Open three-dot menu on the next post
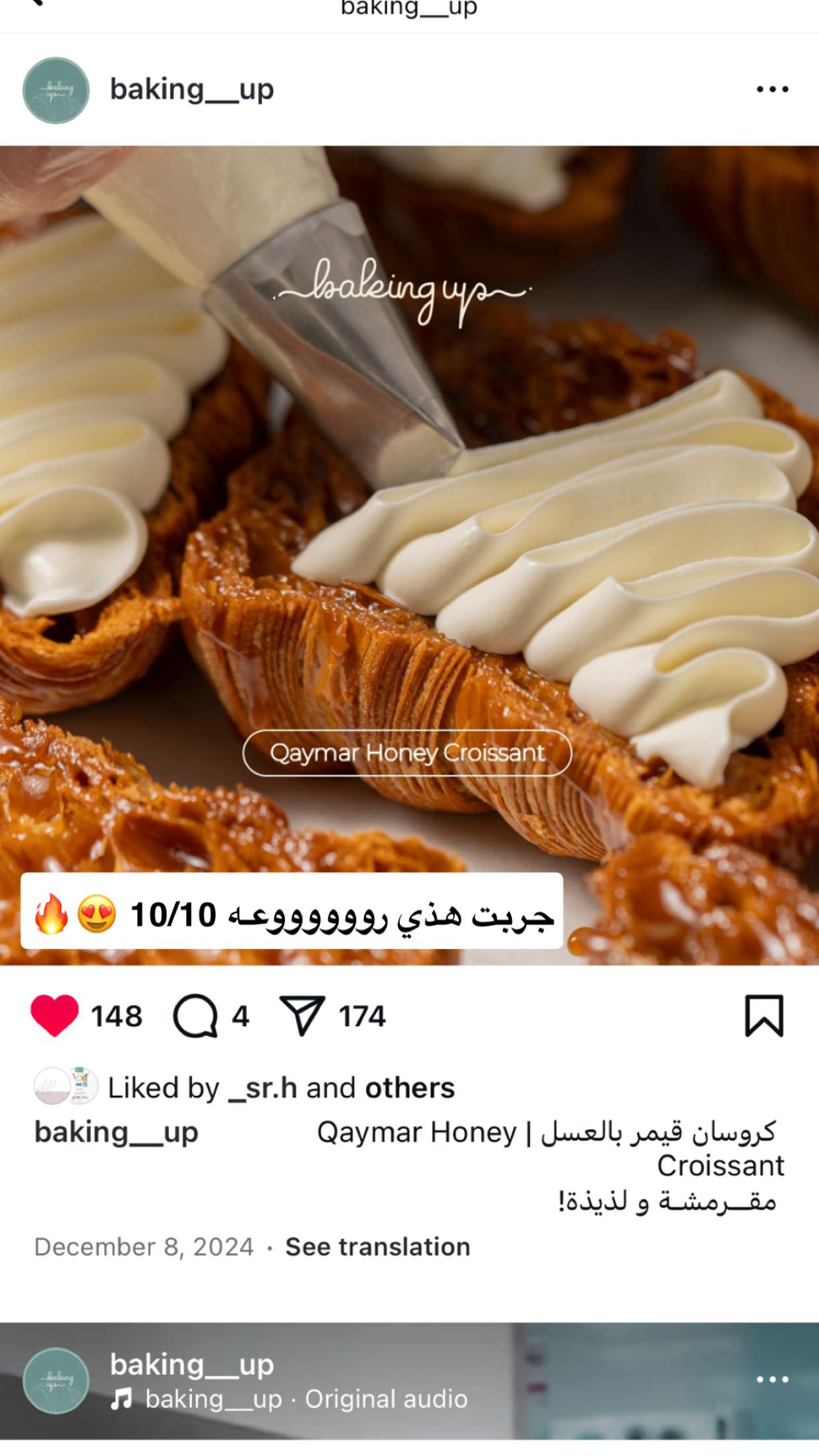Image resolution: width=819 pixels, height=1456 pixels. click(772, 1380)
